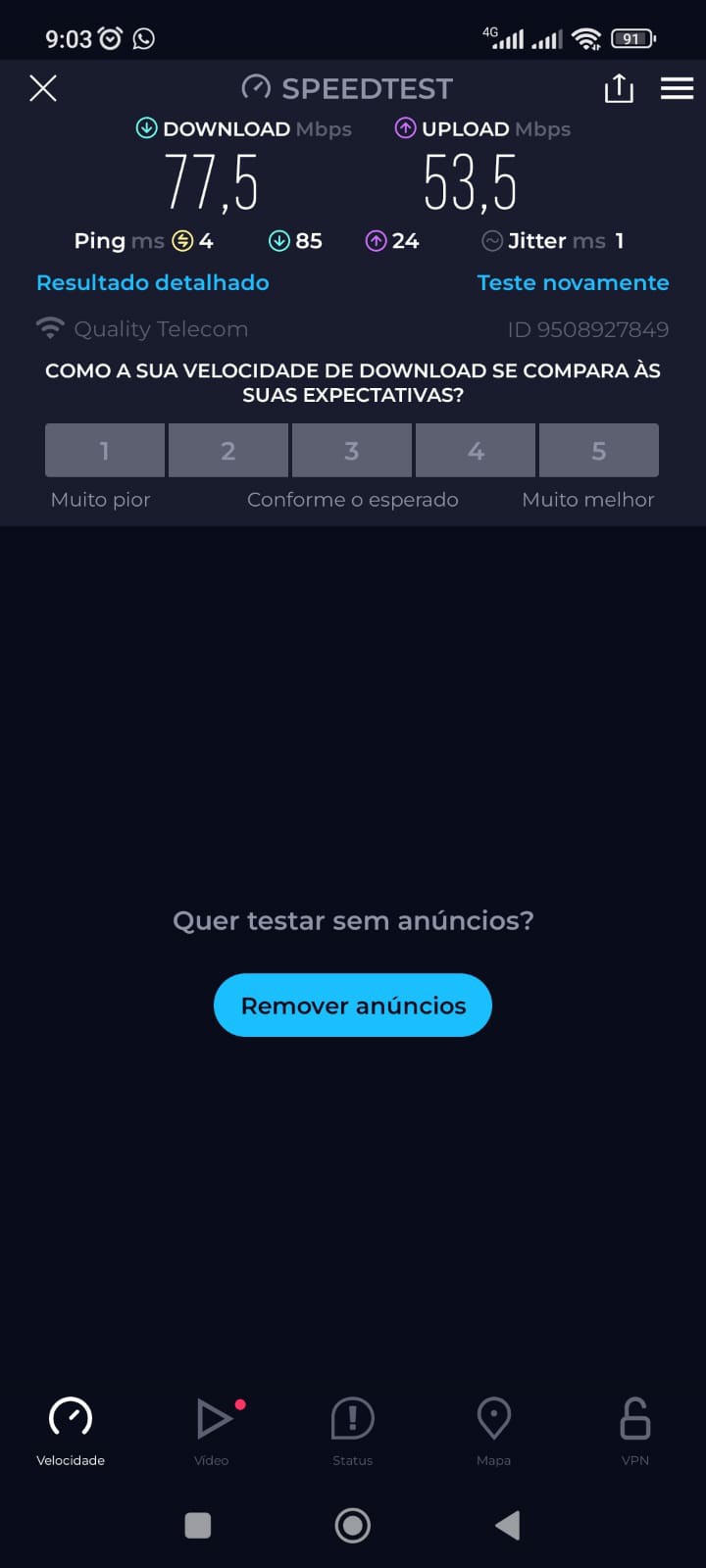This screenshot has width=706, height=1568.
Task: Close the speed test result
Action: coord(43,88)
